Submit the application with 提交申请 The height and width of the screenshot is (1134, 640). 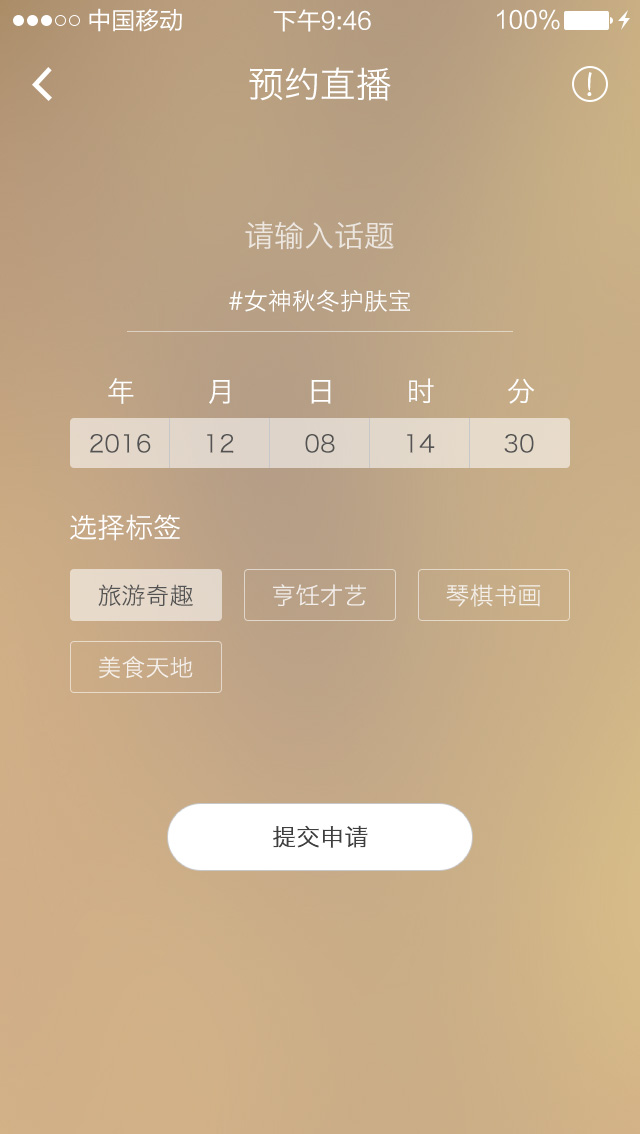pos(320,837)
